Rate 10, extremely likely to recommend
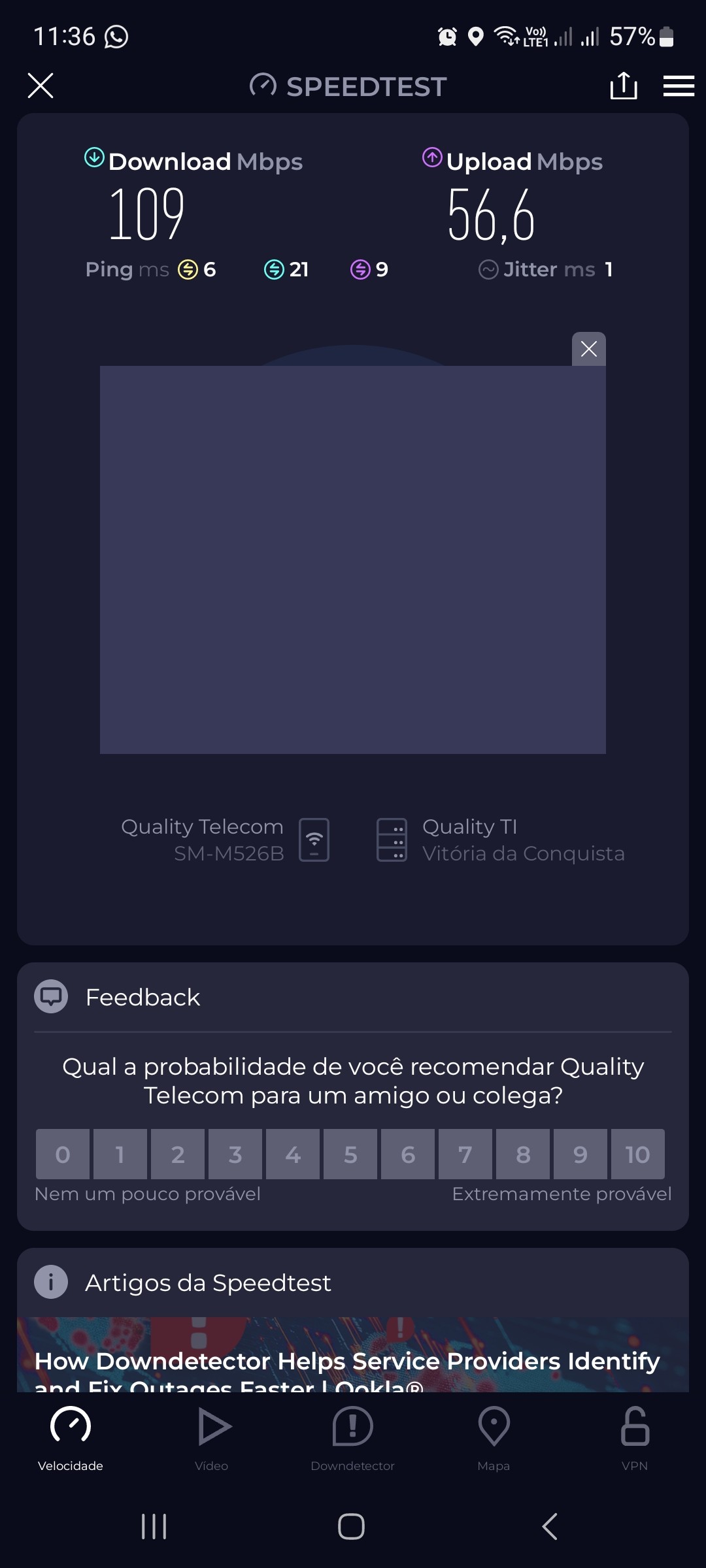 (x=637, y=1154)
